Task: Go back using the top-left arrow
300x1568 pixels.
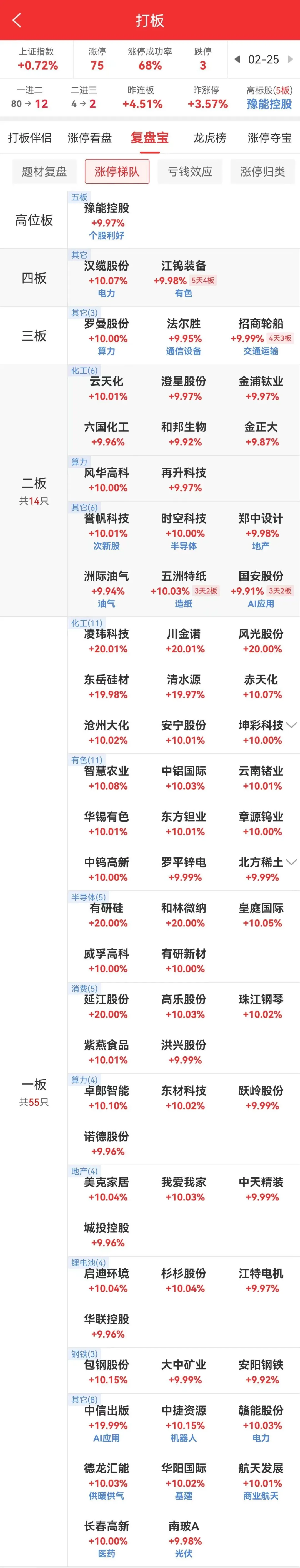Action: click(16, 20)
